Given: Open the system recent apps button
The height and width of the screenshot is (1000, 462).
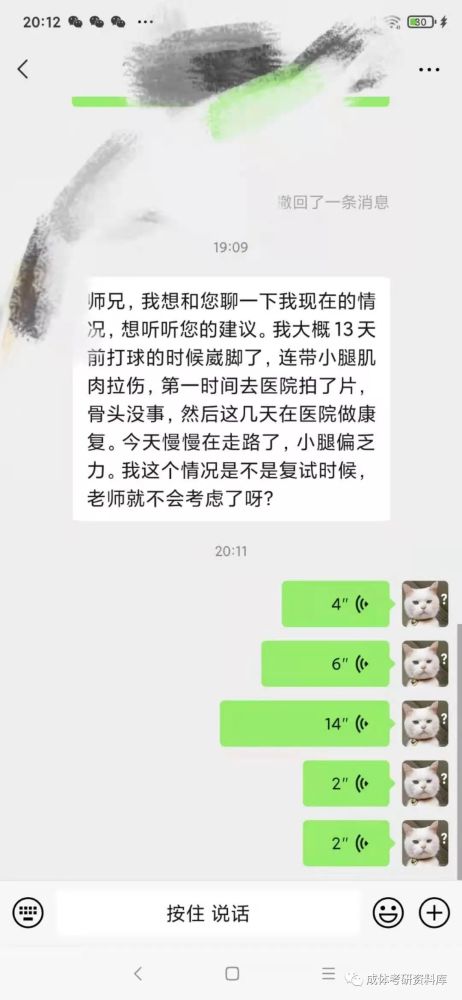Looking at the screenshot, I should [x=329, y=973].
